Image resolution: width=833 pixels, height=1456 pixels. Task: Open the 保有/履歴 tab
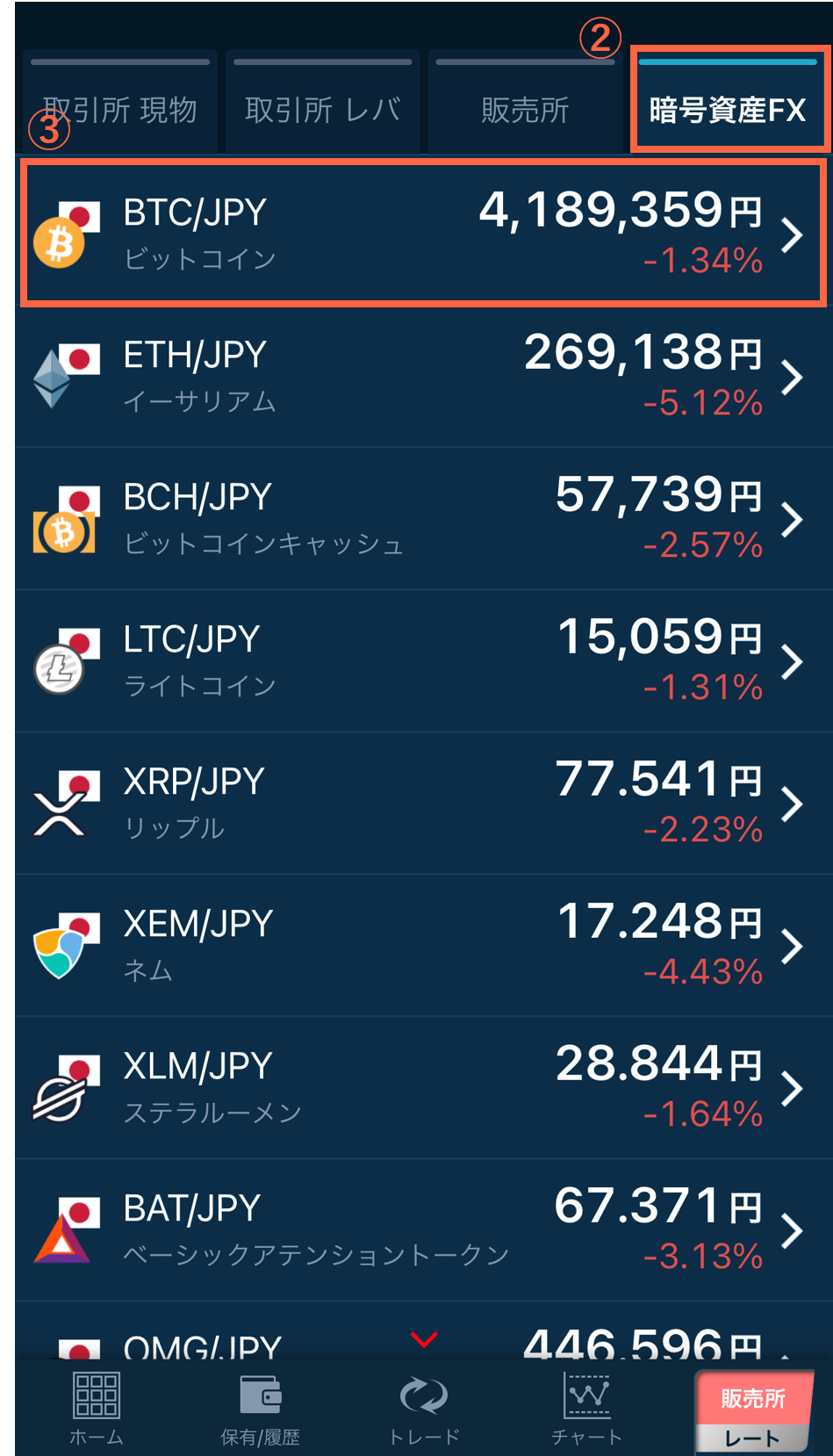pyautogui.click(x=261, y=1409)
